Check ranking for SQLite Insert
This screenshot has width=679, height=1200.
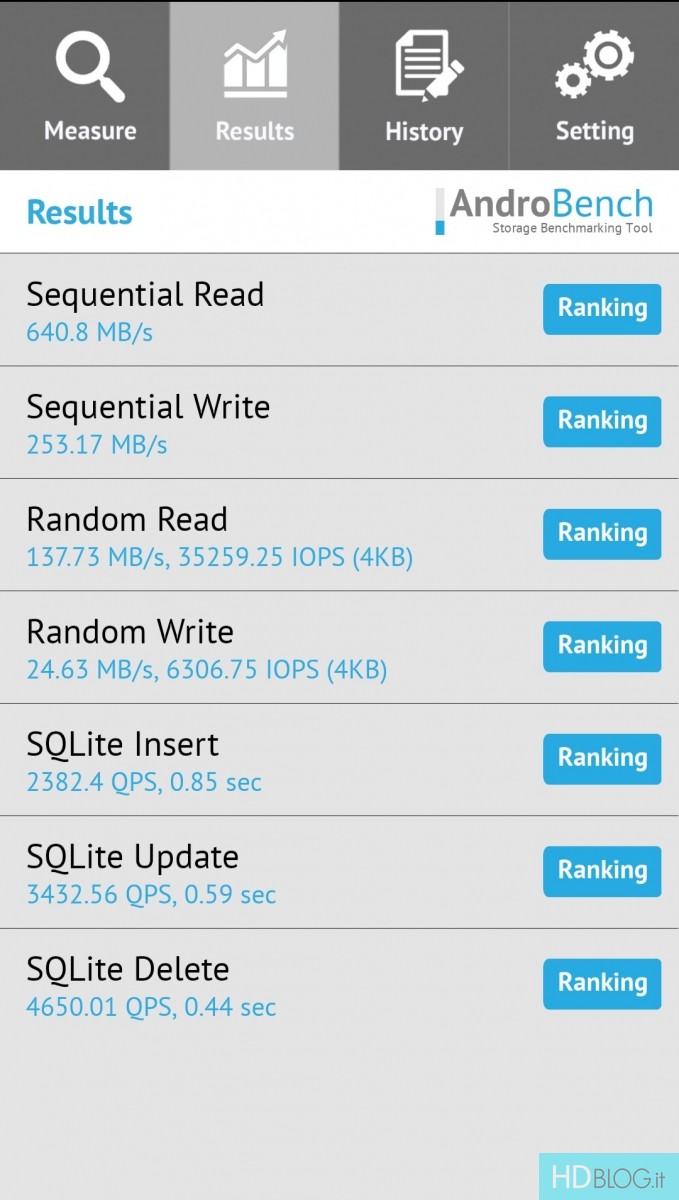[602, 759]
